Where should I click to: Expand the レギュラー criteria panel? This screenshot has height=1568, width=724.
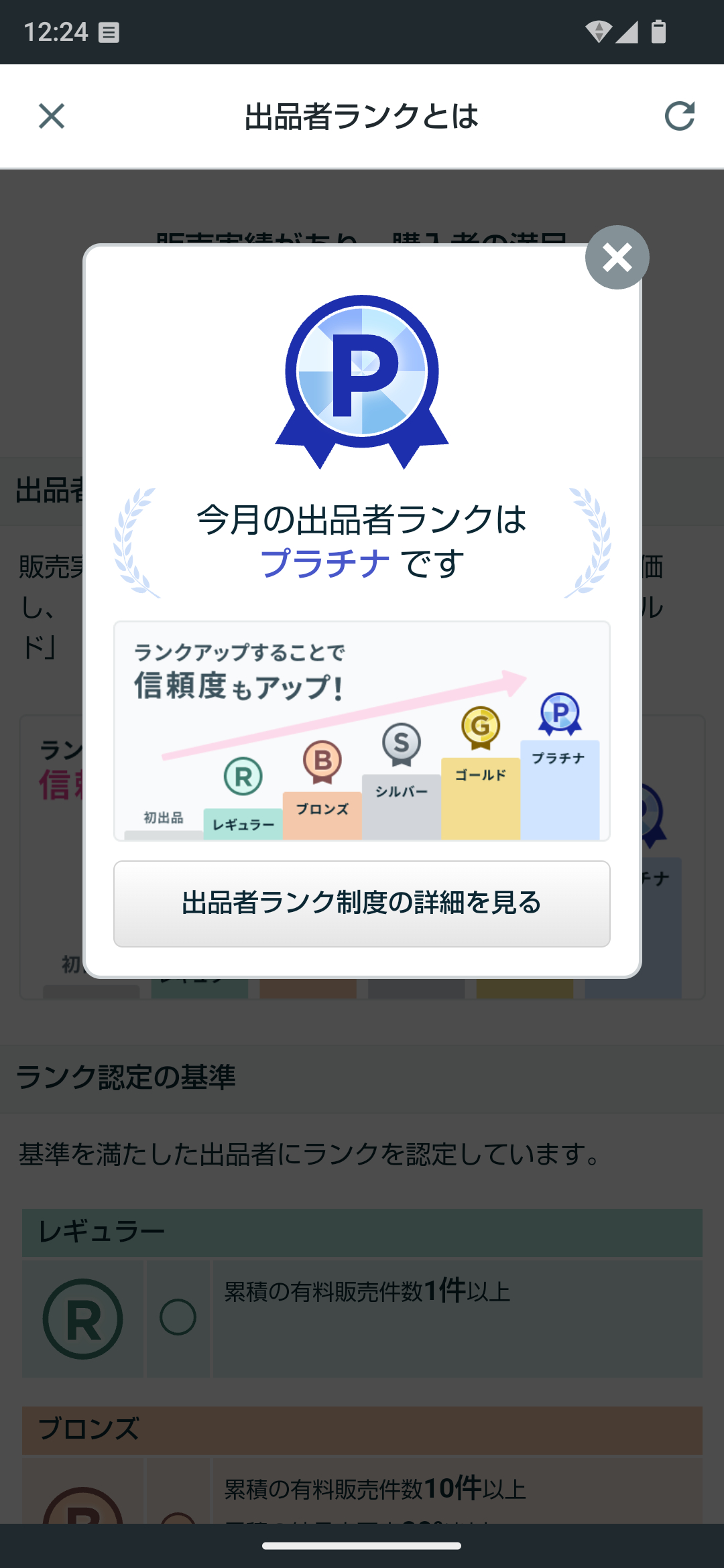pos(362,1230)
